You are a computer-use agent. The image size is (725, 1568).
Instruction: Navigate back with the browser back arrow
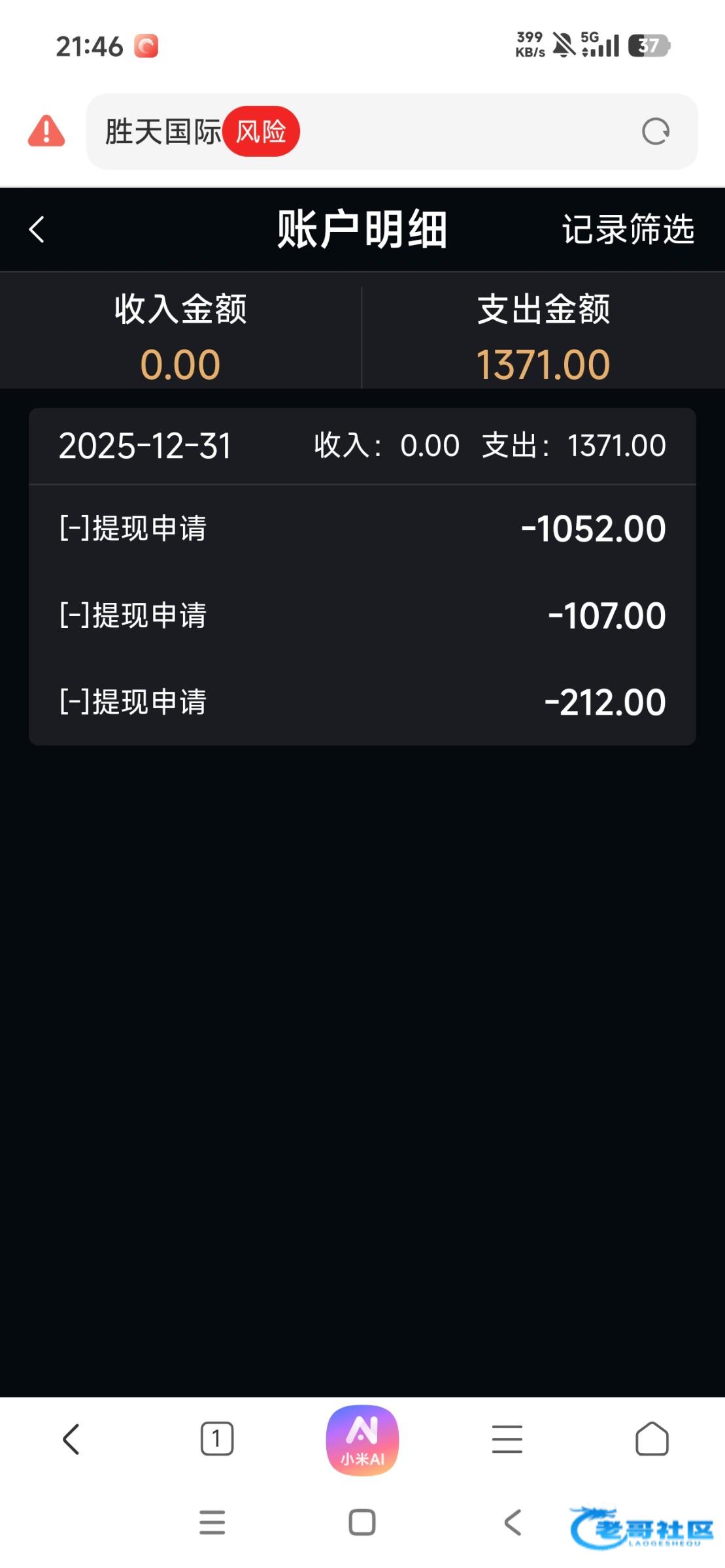point(71,1439)
